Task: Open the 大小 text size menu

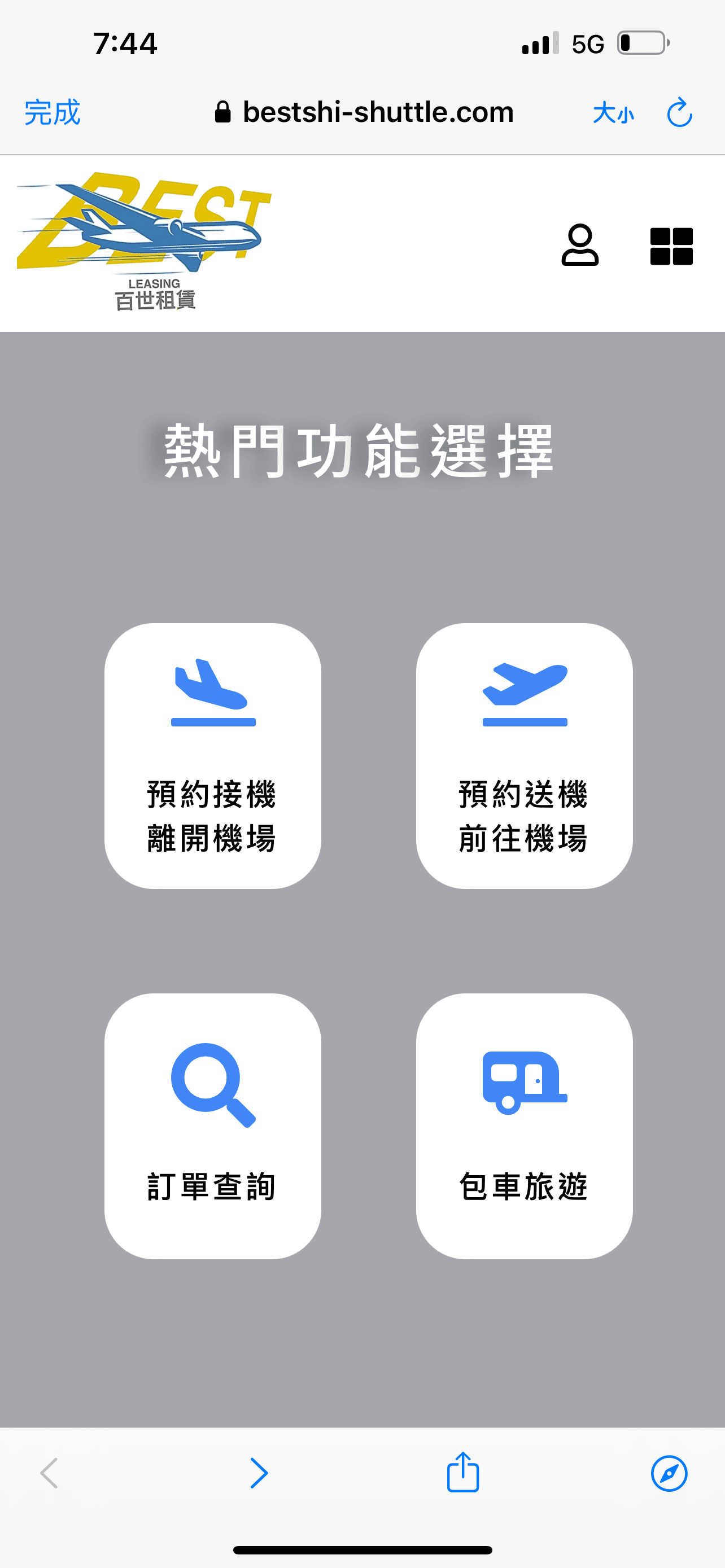Action: pyautogui.click(x=613, y=113)
